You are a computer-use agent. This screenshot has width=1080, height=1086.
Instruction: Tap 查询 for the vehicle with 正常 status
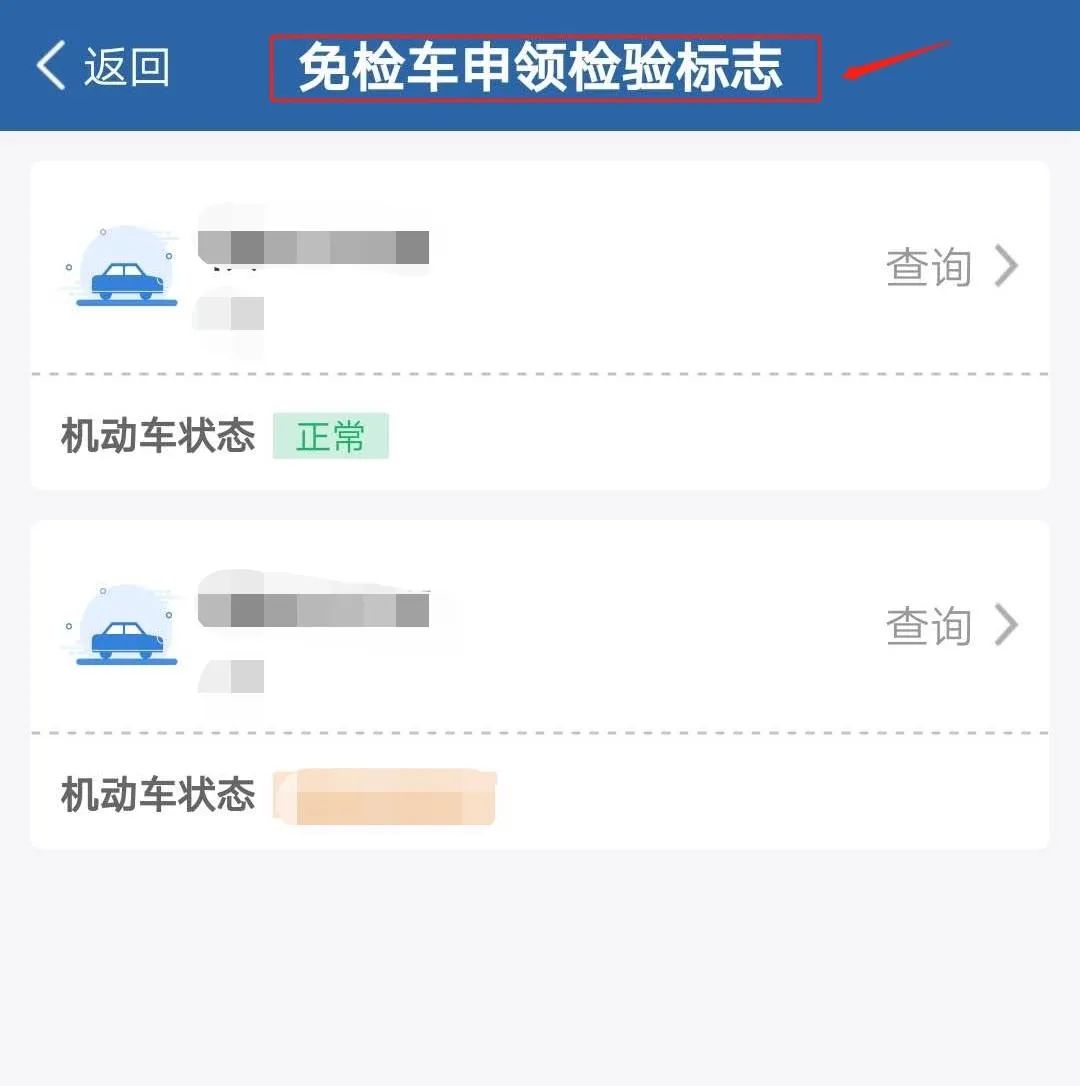tap(949, 267)
